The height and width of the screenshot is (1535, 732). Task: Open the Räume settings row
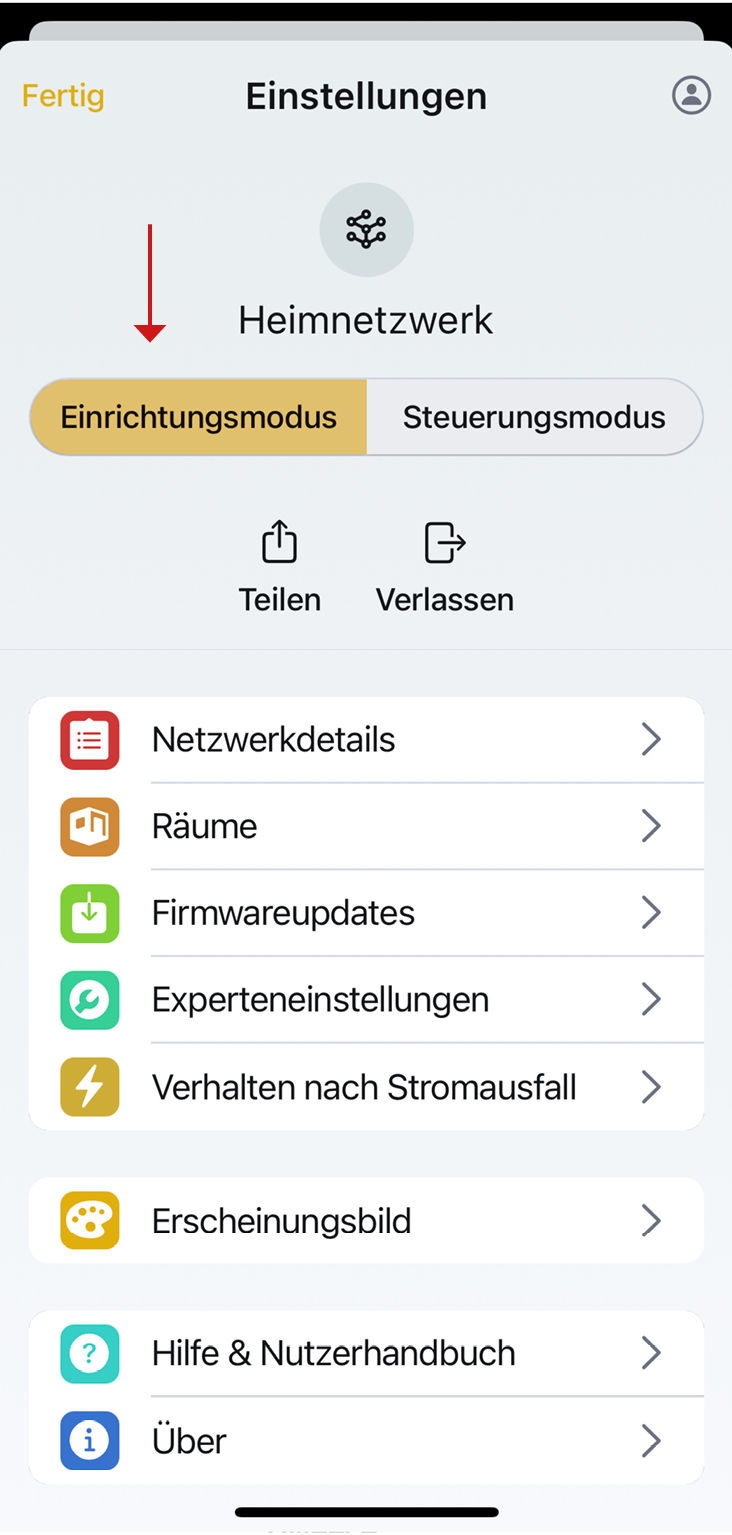366,826
